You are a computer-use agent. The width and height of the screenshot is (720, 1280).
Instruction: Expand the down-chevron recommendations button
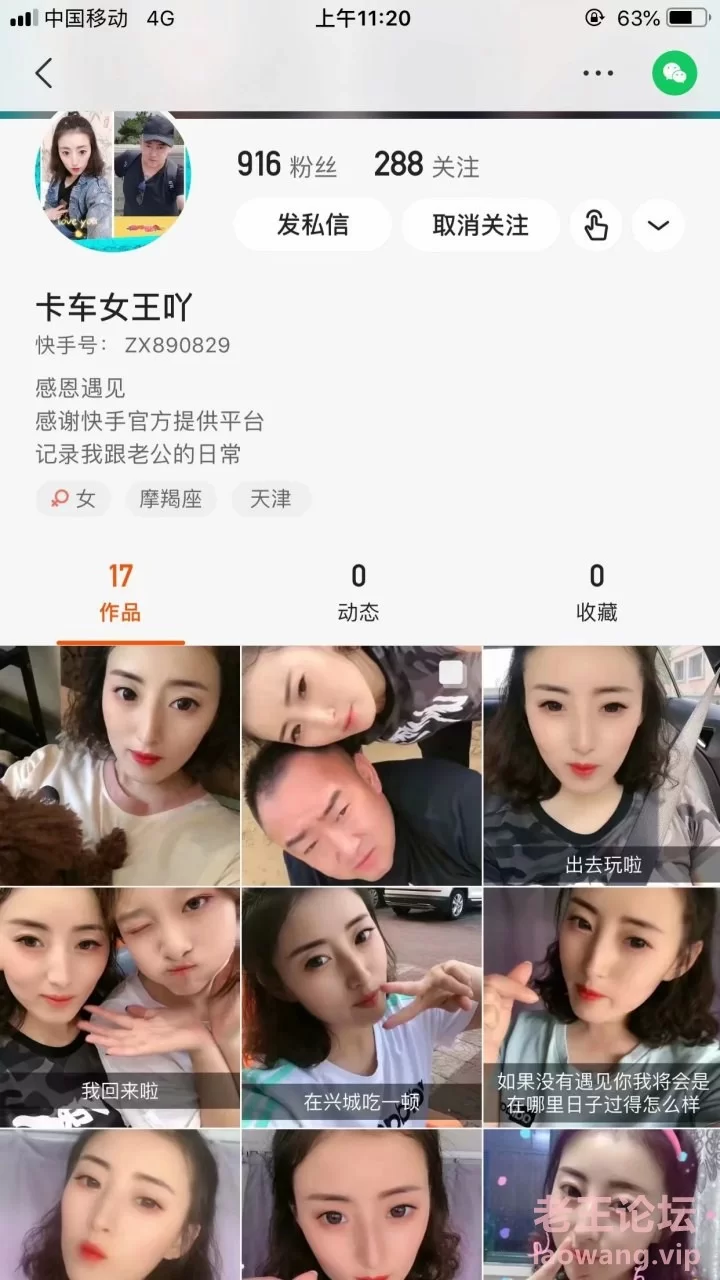[x=658, y=225]
